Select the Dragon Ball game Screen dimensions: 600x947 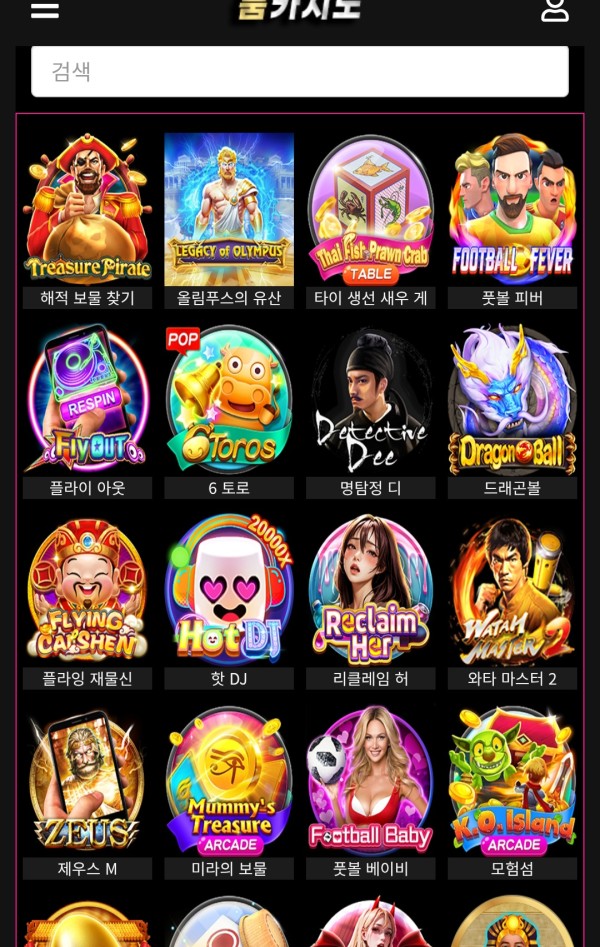tap(512, 400)
